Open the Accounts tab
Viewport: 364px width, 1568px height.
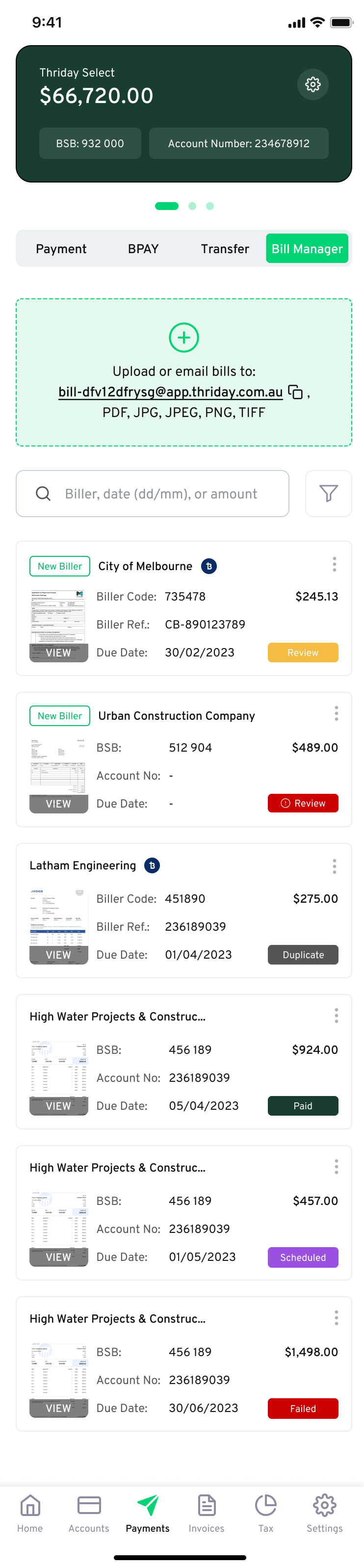[89, 1513]
